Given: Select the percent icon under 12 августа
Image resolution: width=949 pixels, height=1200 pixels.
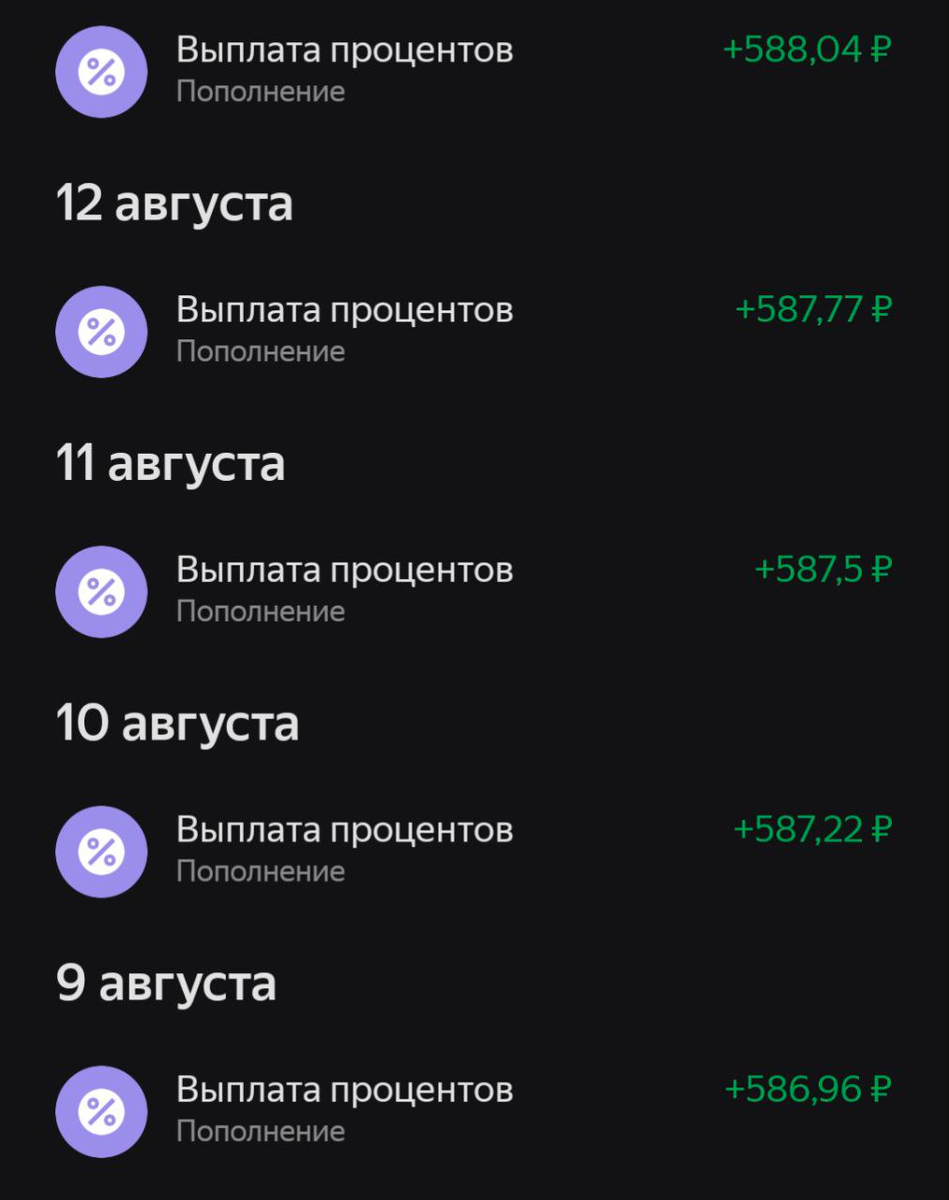Looking at the screenshot, I should 102,332.
